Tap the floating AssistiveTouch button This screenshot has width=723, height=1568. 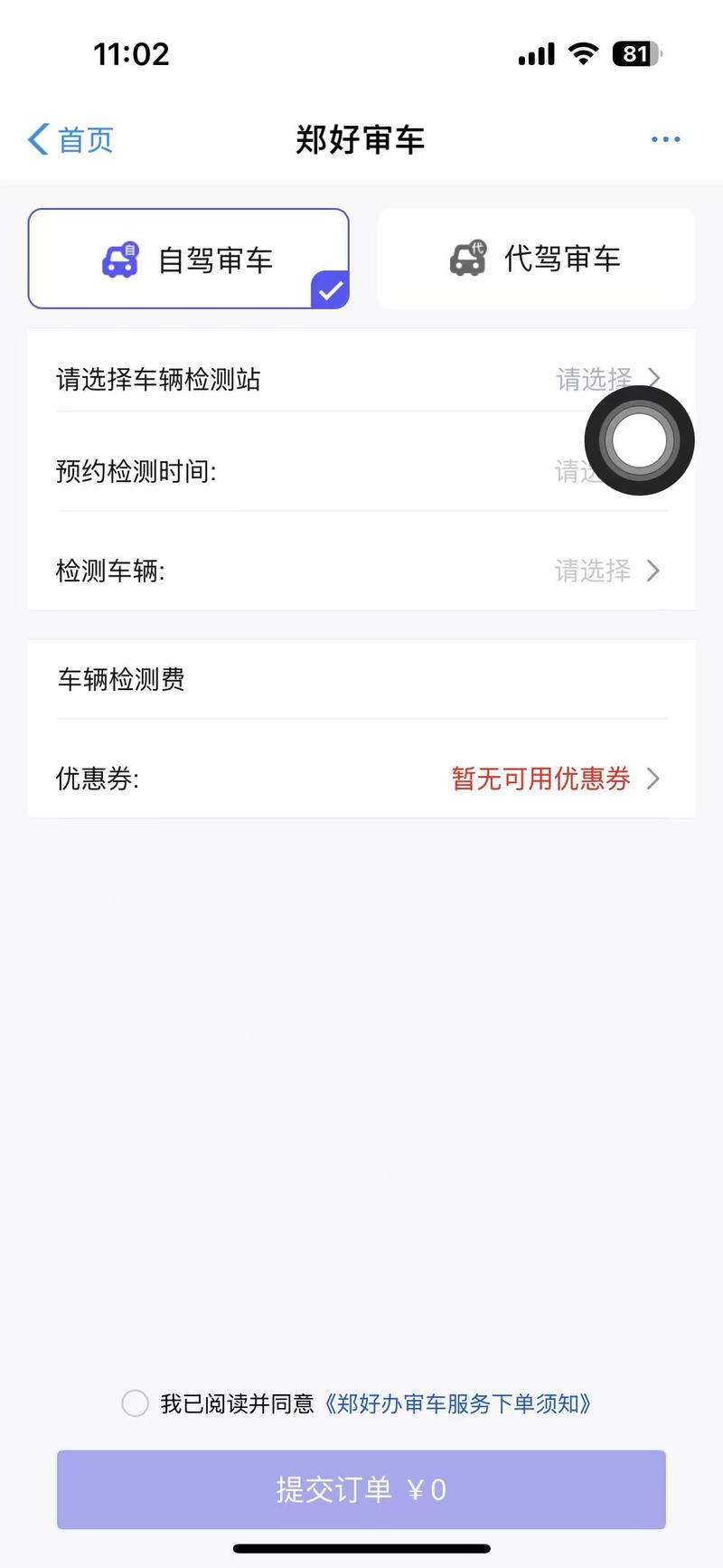tap(639, 440)
